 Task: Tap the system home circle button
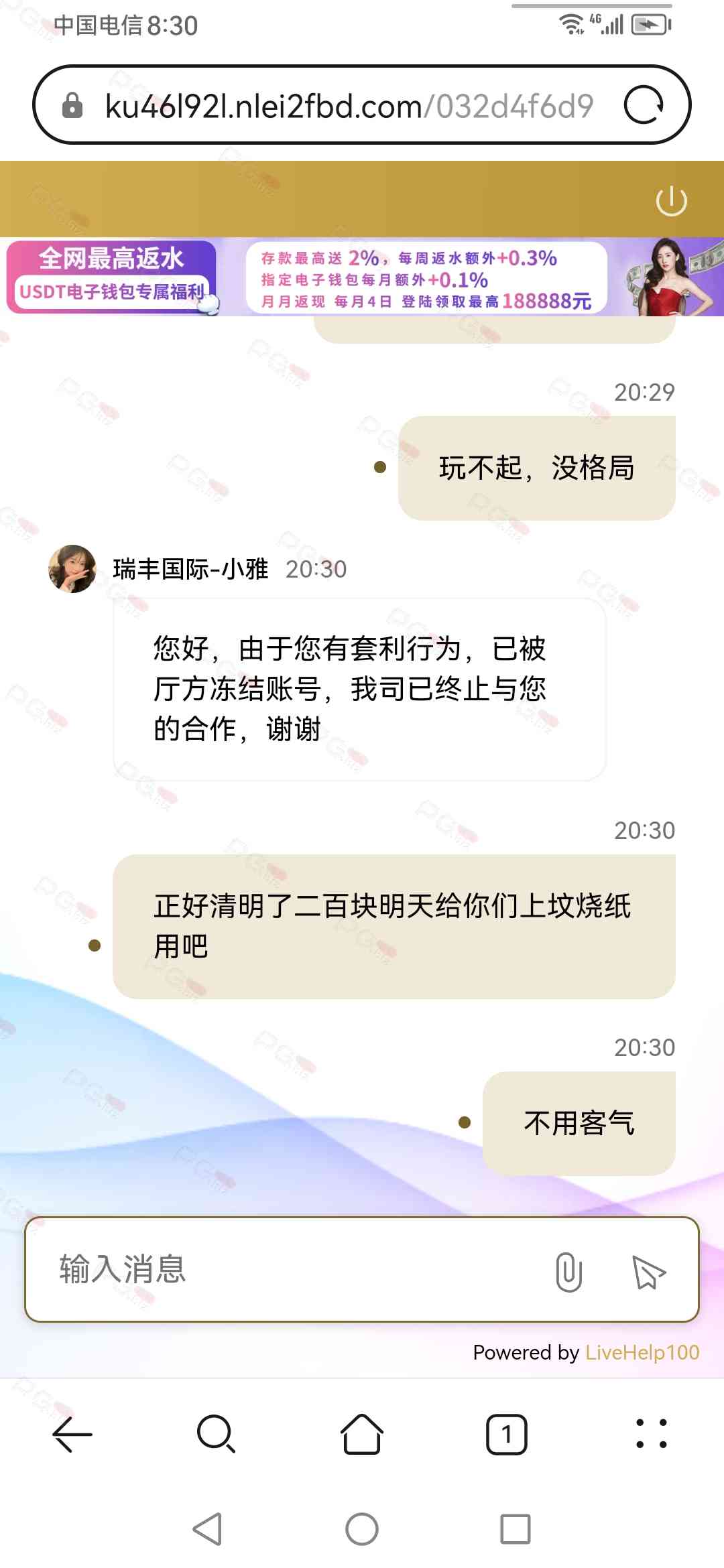(x=362, y=1529)
